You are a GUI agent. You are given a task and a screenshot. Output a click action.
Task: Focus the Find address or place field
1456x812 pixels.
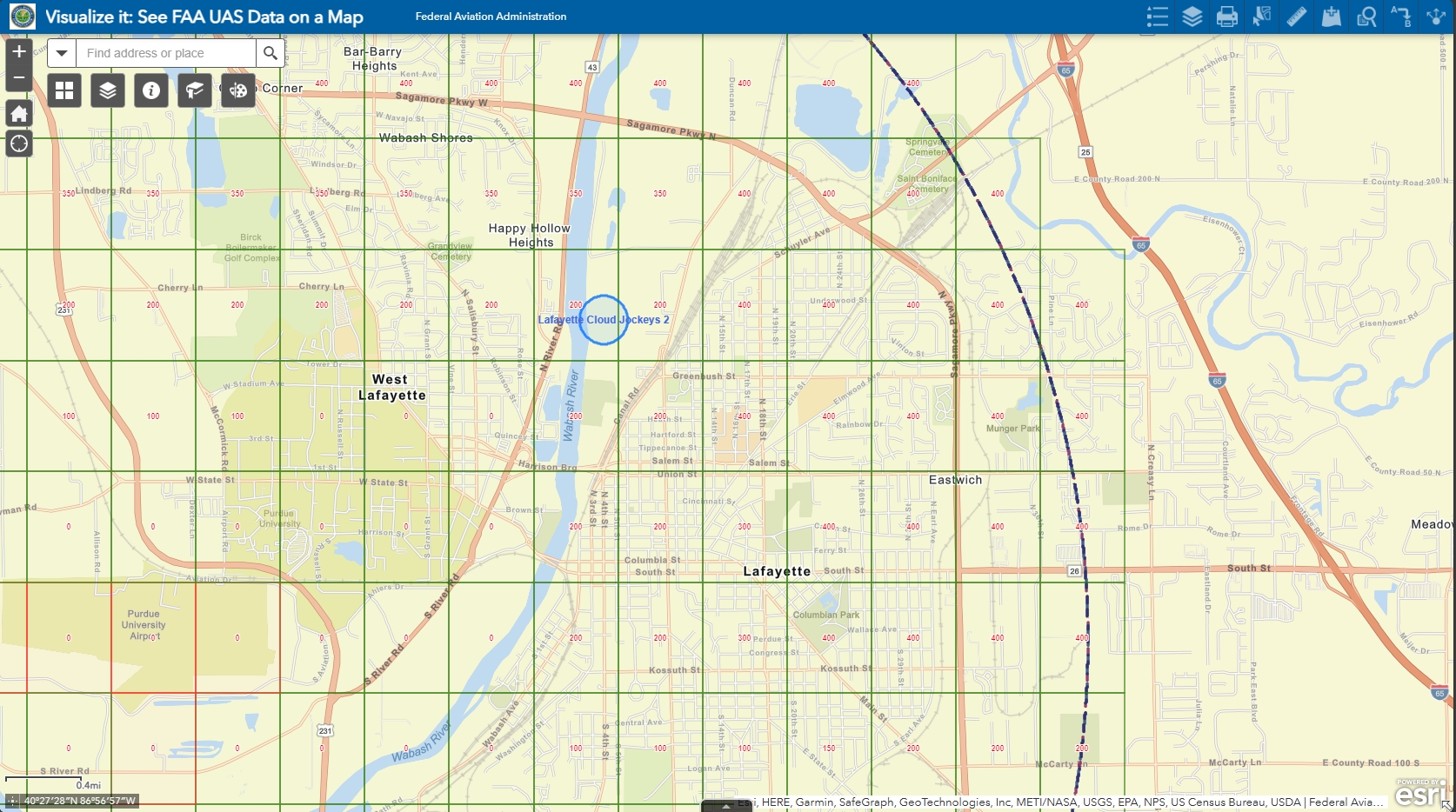165,53
